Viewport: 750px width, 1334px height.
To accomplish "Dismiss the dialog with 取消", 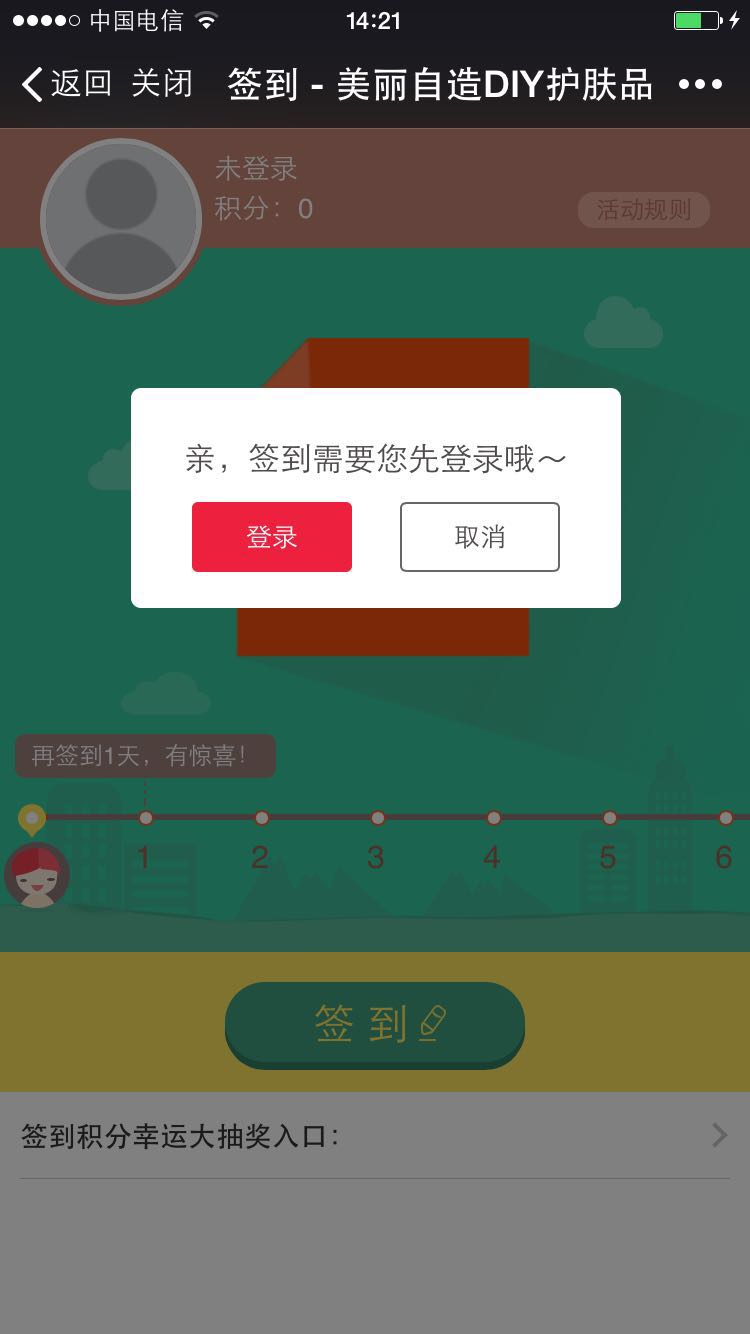I will (x=479, y=537).
